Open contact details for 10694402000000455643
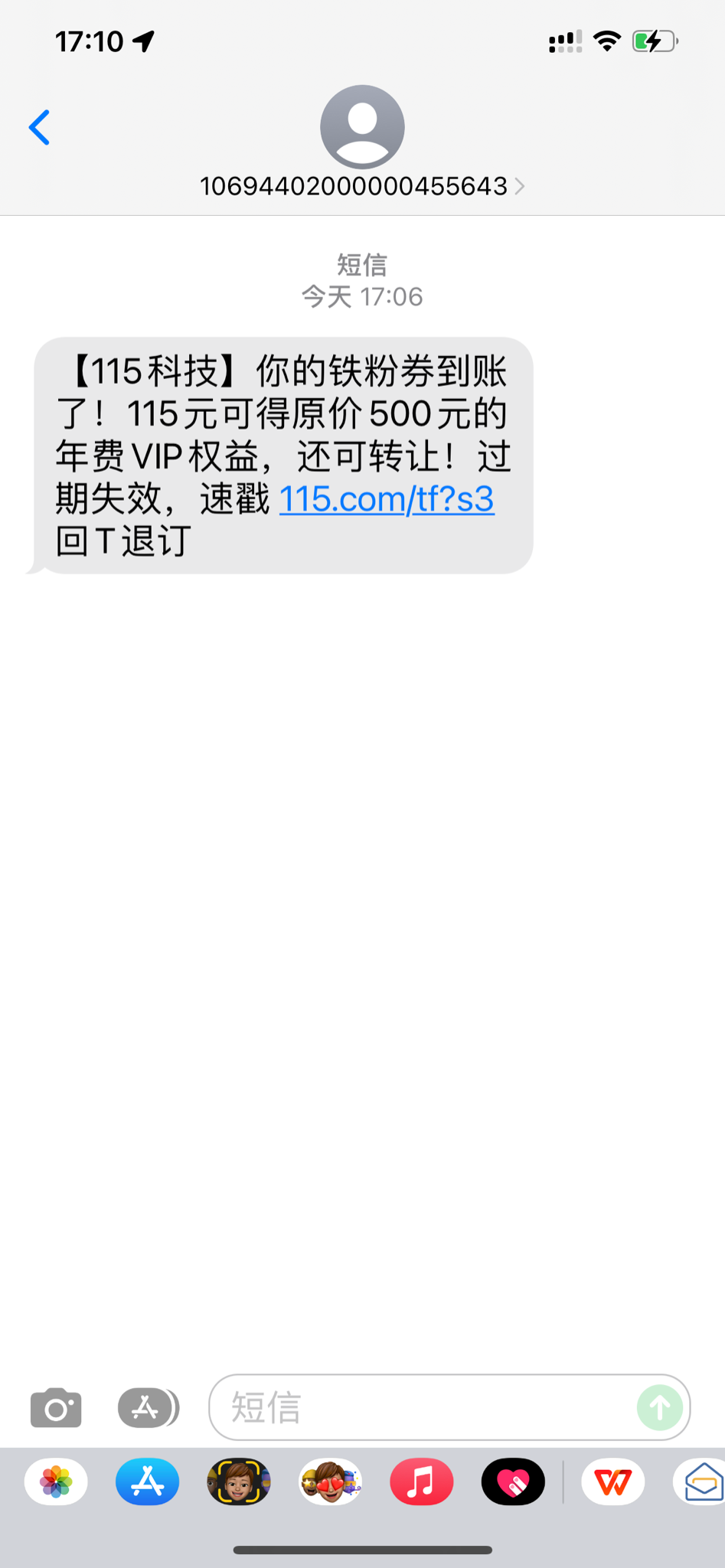The width and height of the screenshot is (725, 1568). 361,185
